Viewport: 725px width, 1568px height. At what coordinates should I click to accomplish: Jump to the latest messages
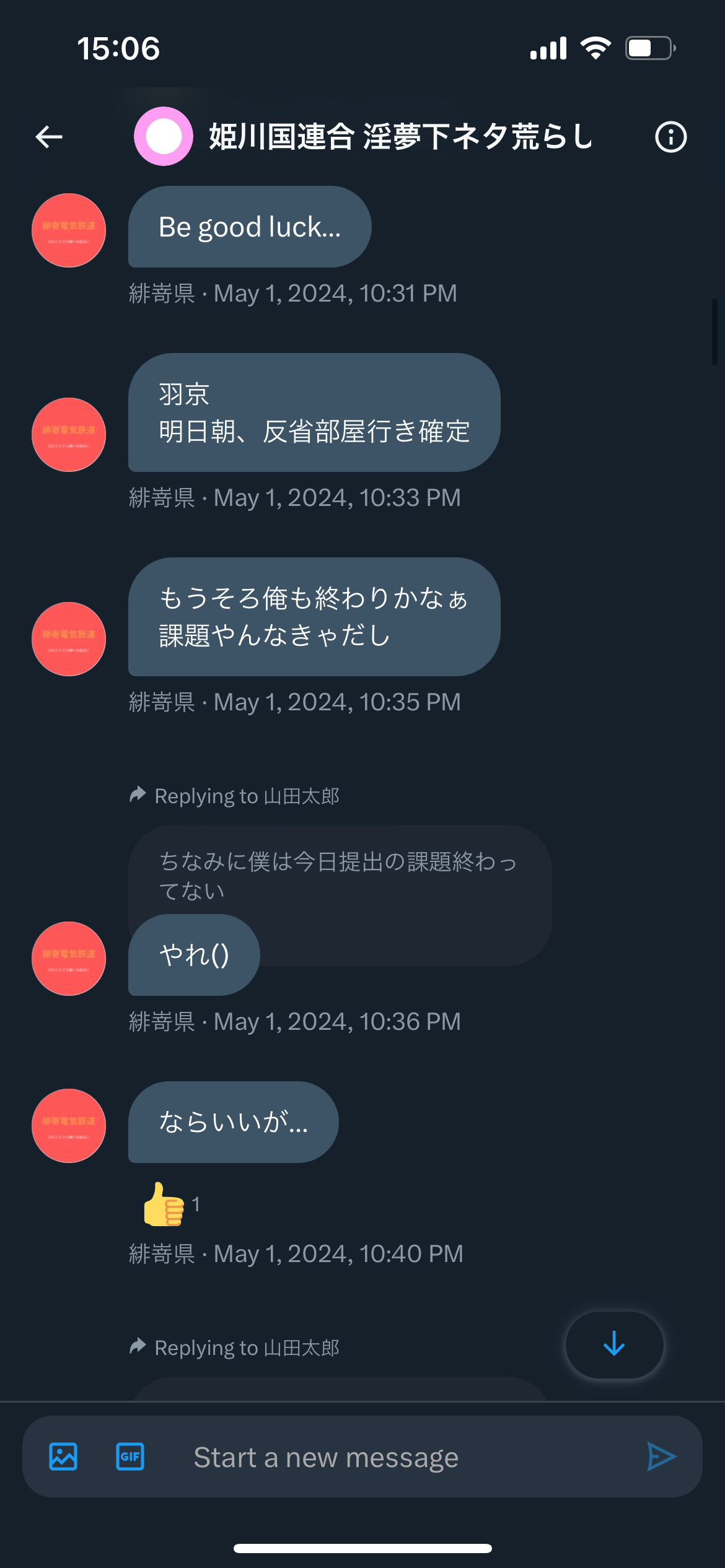click(x=614, y=1344)
